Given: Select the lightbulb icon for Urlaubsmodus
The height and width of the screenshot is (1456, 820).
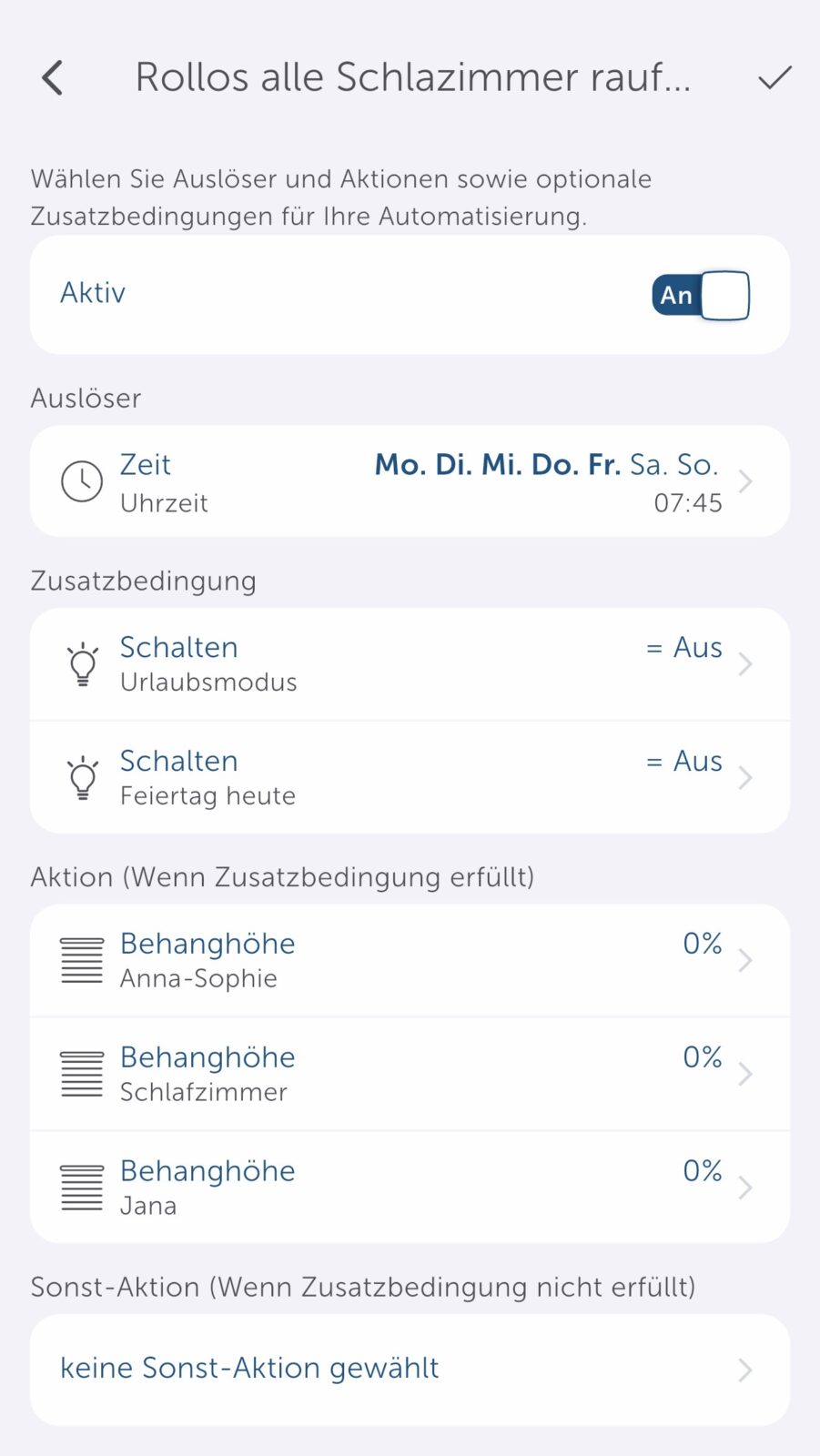Looking at the screenshot, I should pos(81,663).
